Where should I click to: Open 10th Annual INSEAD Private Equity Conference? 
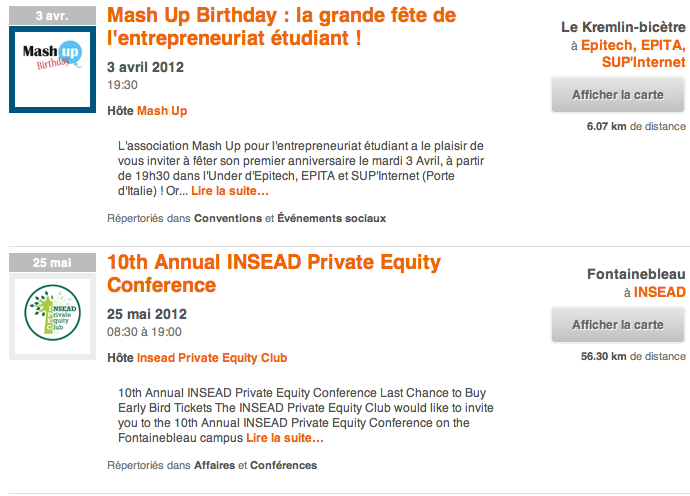click(273, 273)
